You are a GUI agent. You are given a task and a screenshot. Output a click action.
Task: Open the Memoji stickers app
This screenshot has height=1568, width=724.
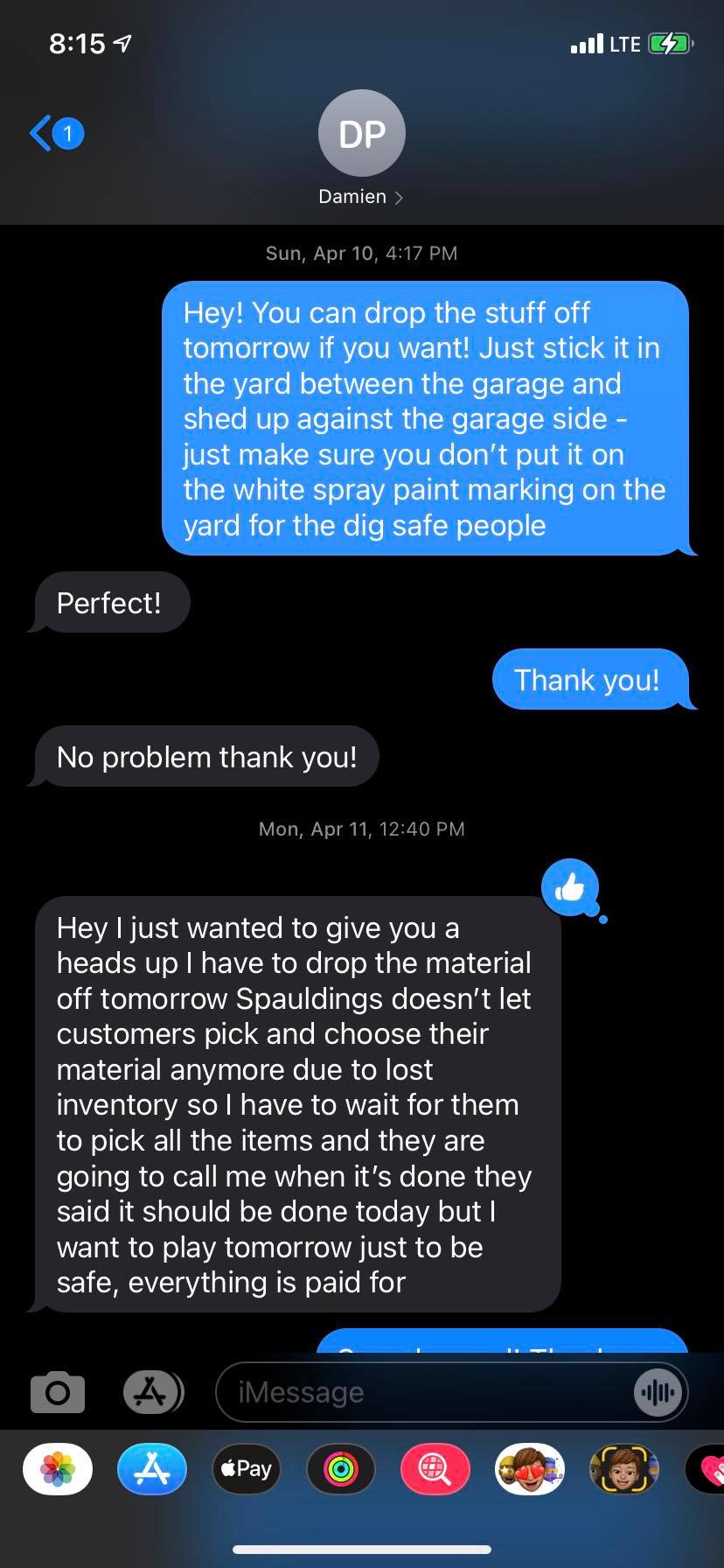pyautogui.click(x=529, y=1469)
